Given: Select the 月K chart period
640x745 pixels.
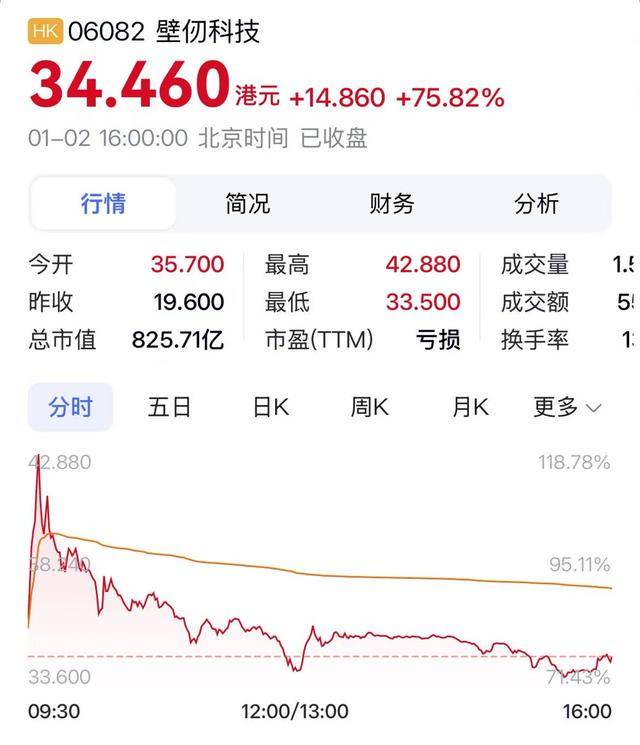Looking at the screenshot, I should [469, 407].
